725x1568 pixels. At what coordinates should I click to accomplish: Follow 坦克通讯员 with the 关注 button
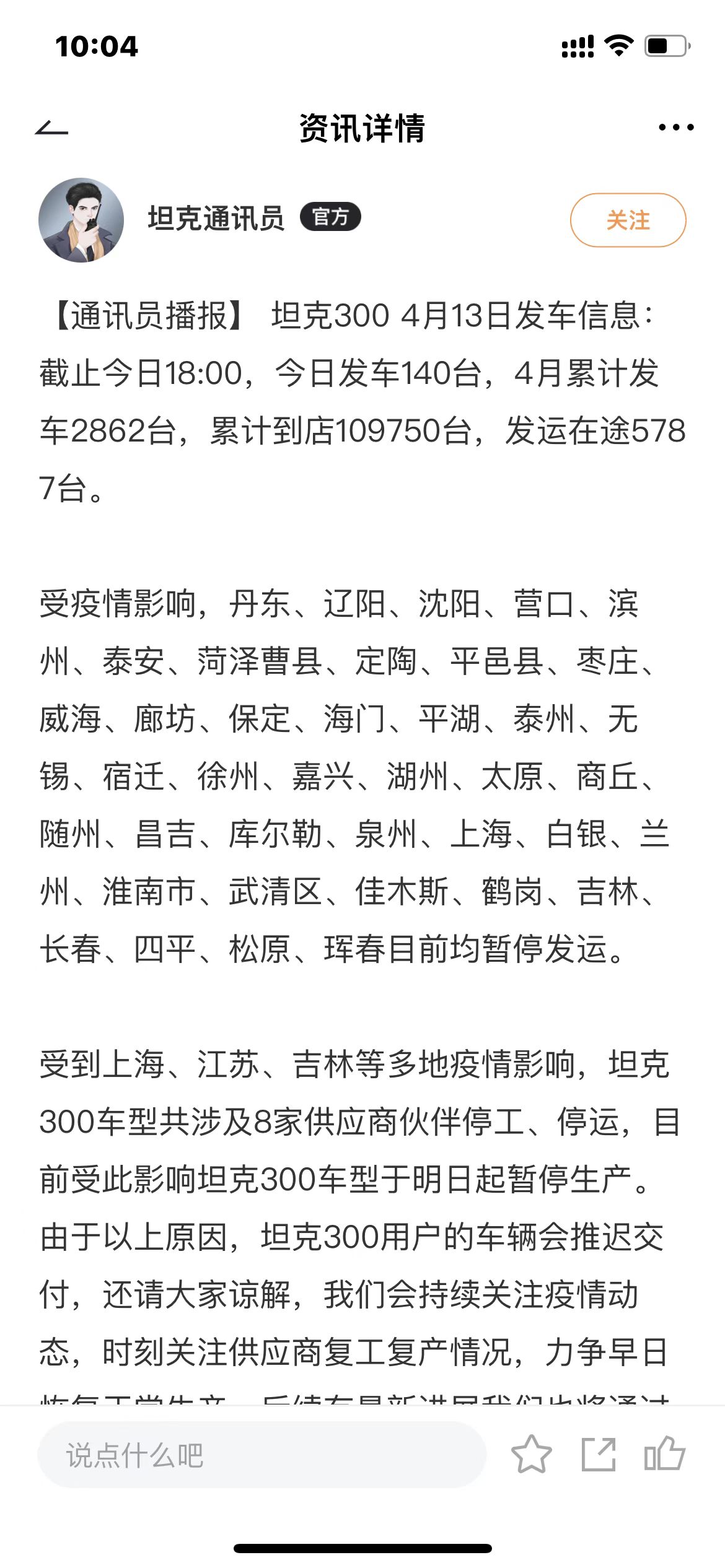point(628,220)
